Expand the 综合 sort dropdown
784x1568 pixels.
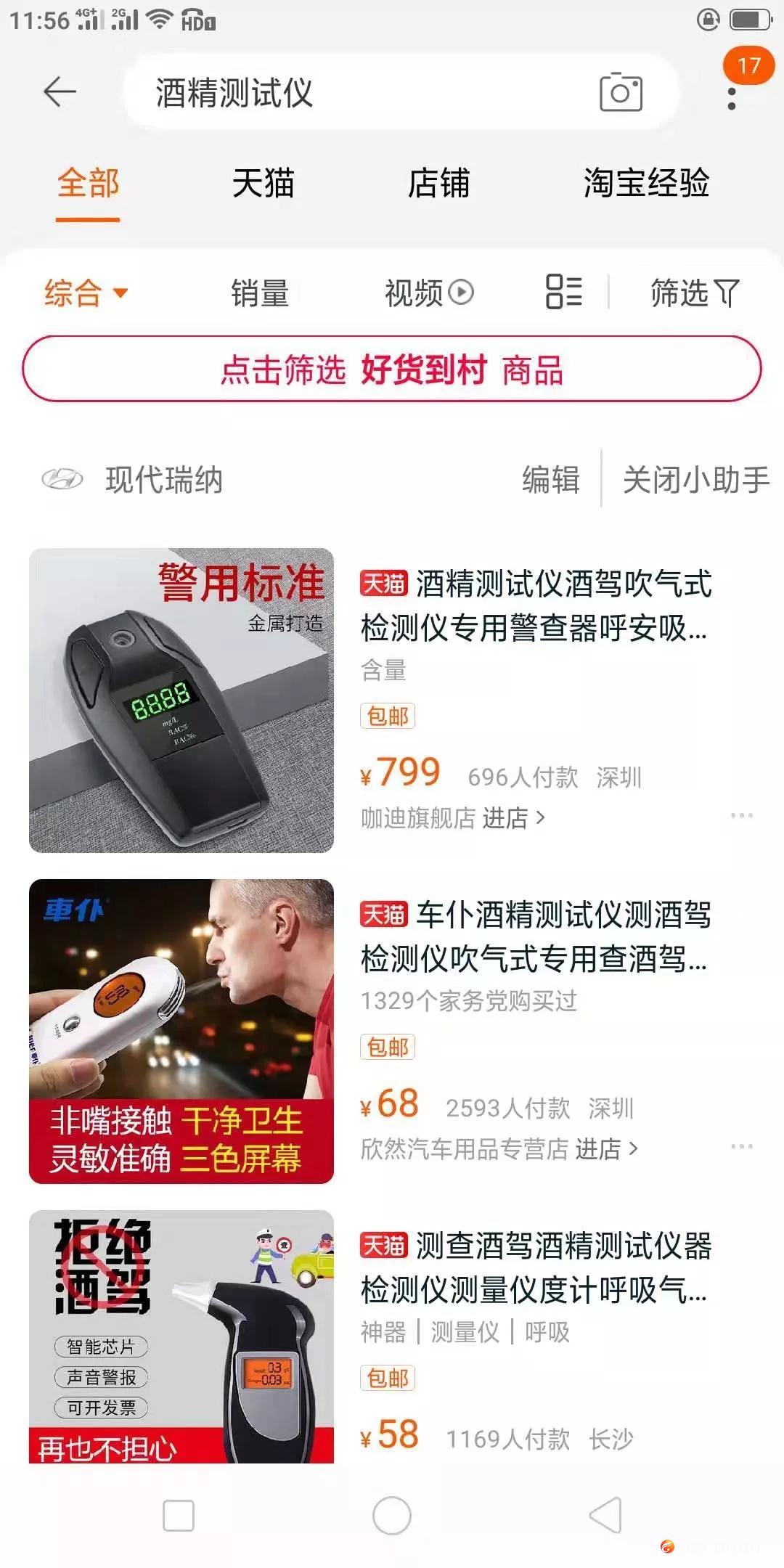pyautogui.click(x=86, y=293)
